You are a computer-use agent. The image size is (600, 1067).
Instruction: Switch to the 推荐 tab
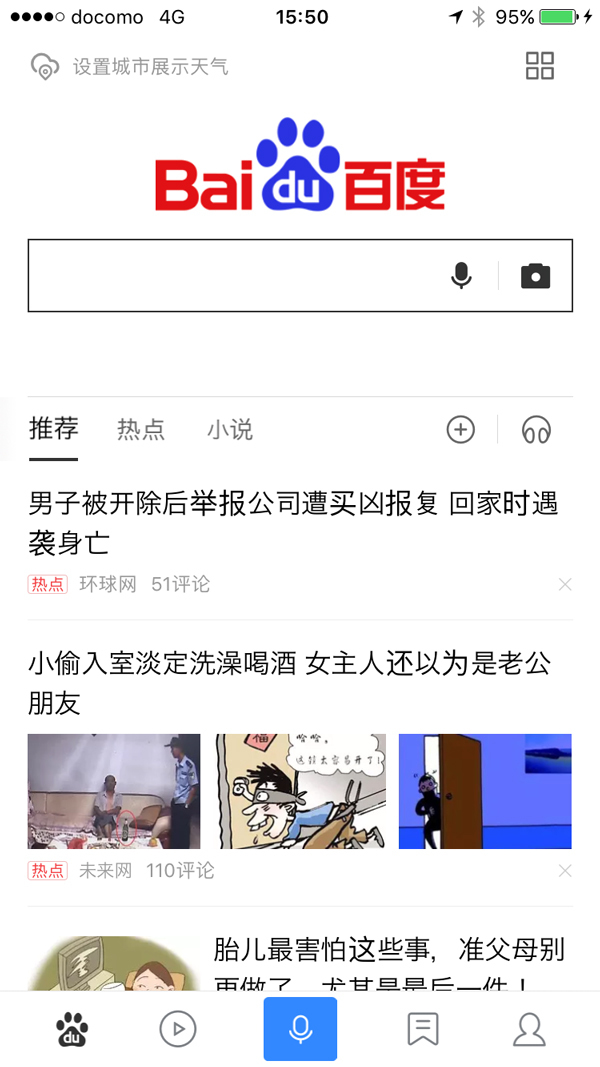[53, 430]
